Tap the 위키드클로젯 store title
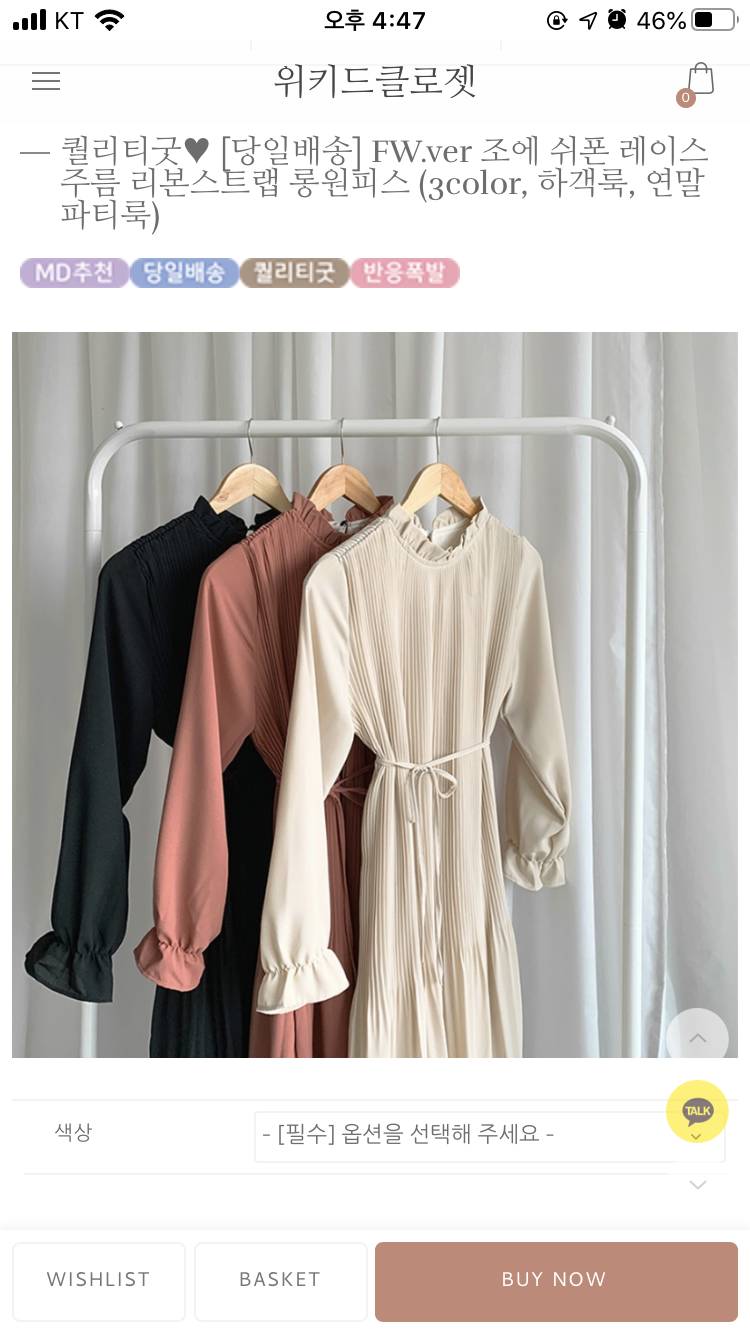750x1334 pixels. coord(375,81)
